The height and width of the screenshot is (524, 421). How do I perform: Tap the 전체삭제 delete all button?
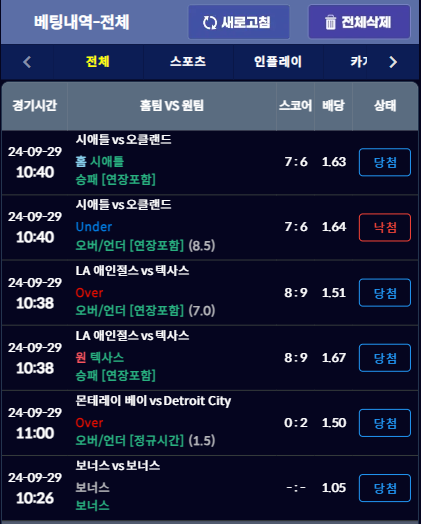pyautogui.click(x=359, y=22)
